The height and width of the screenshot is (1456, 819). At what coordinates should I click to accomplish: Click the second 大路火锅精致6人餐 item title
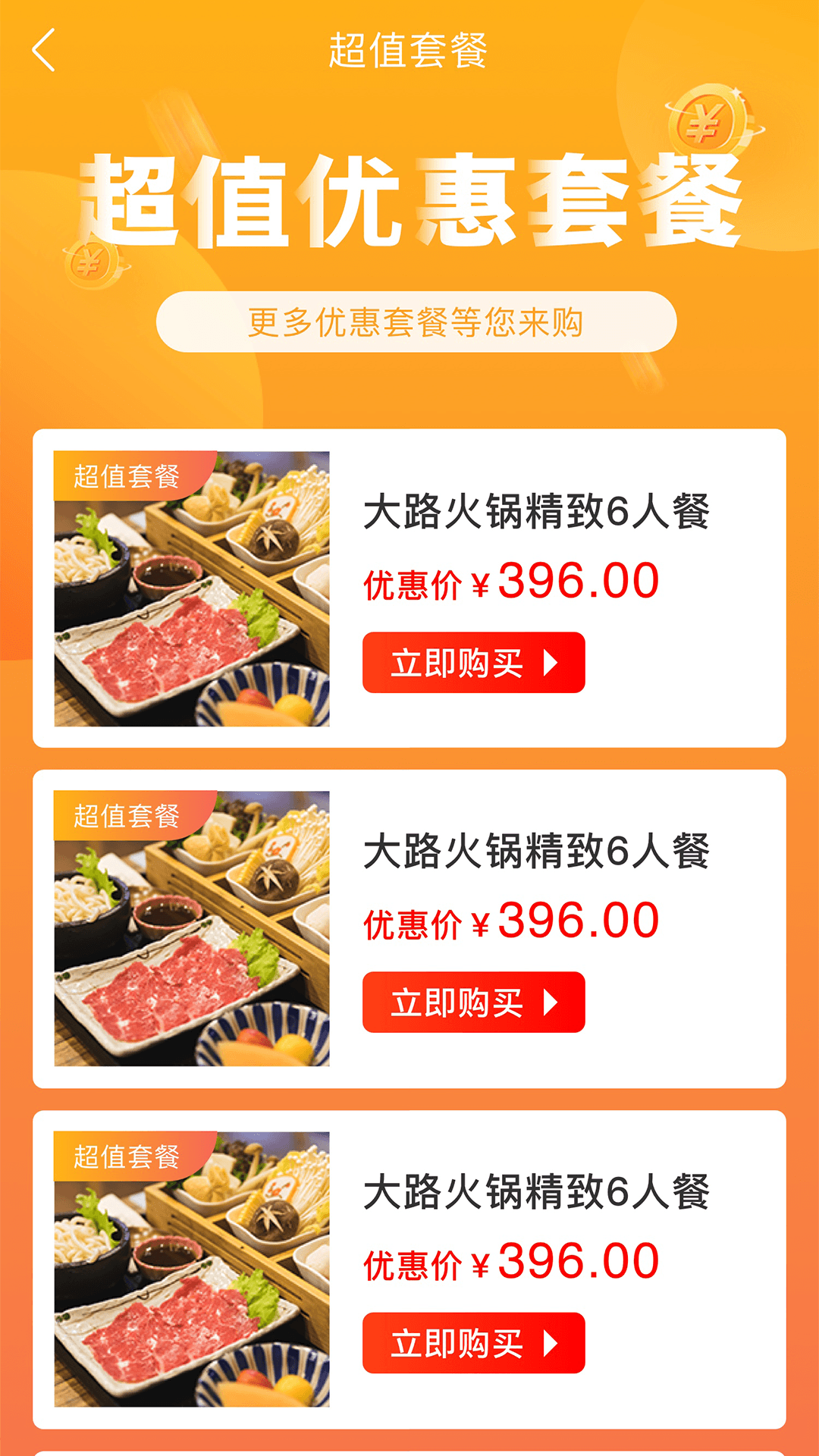pos(538,852)
